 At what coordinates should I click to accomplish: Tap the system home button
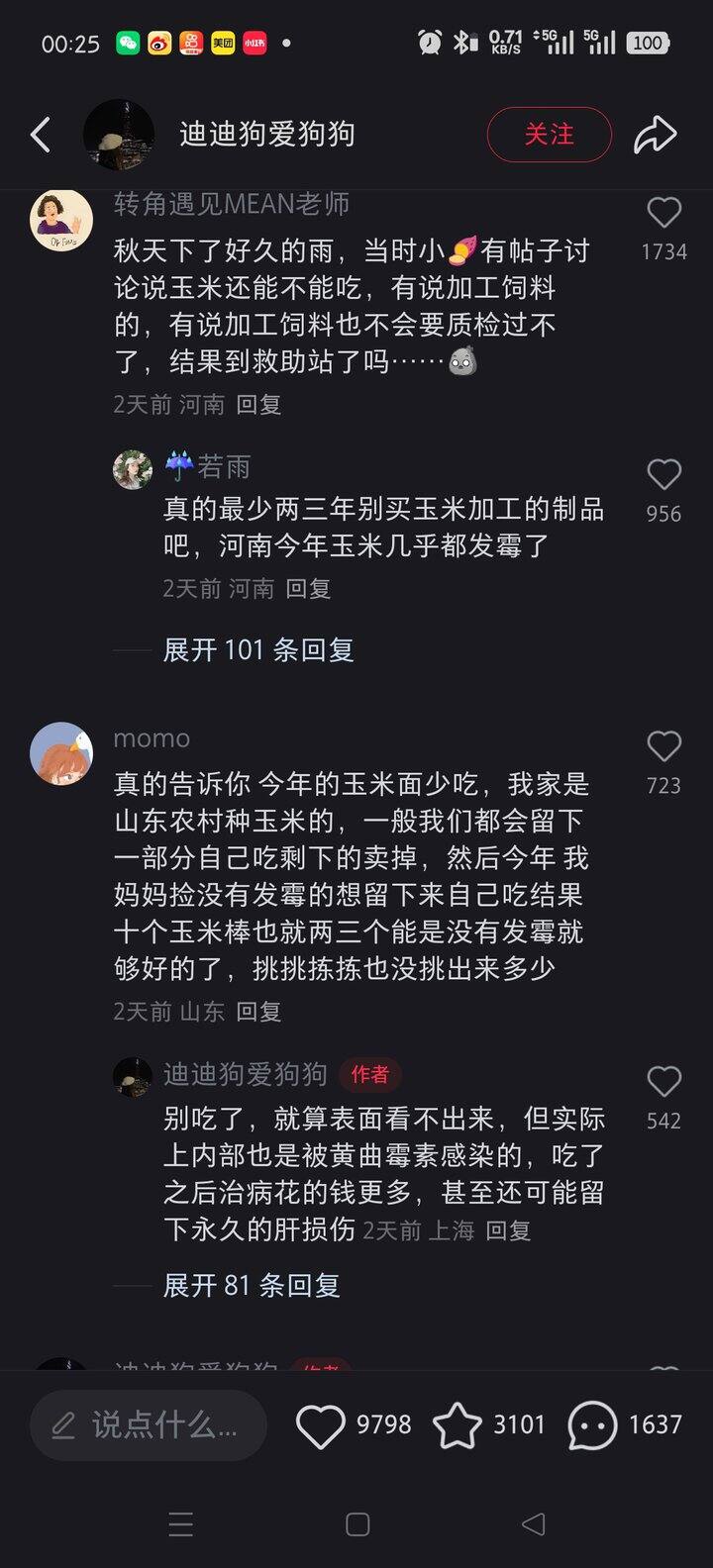(x=357, y=1524)
